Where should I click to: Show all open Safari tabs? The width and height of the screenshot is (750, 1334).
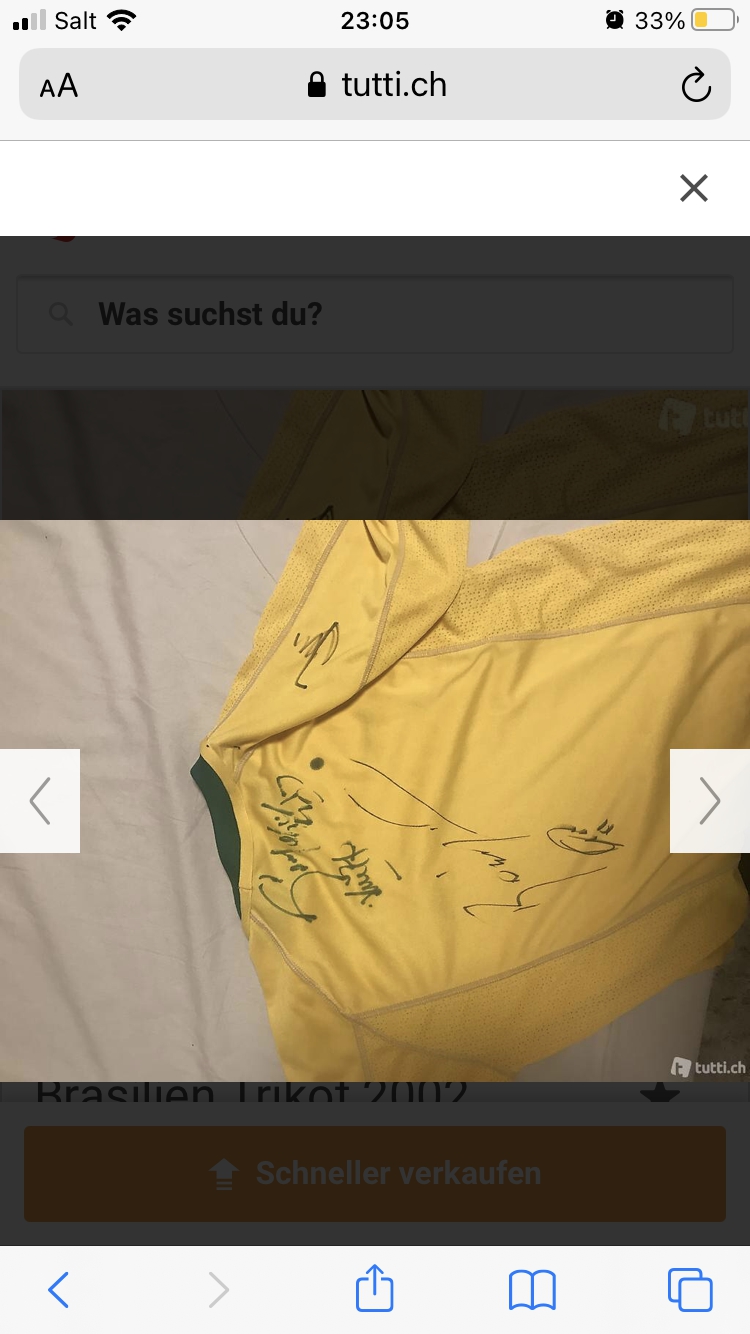pos(690,1290)
